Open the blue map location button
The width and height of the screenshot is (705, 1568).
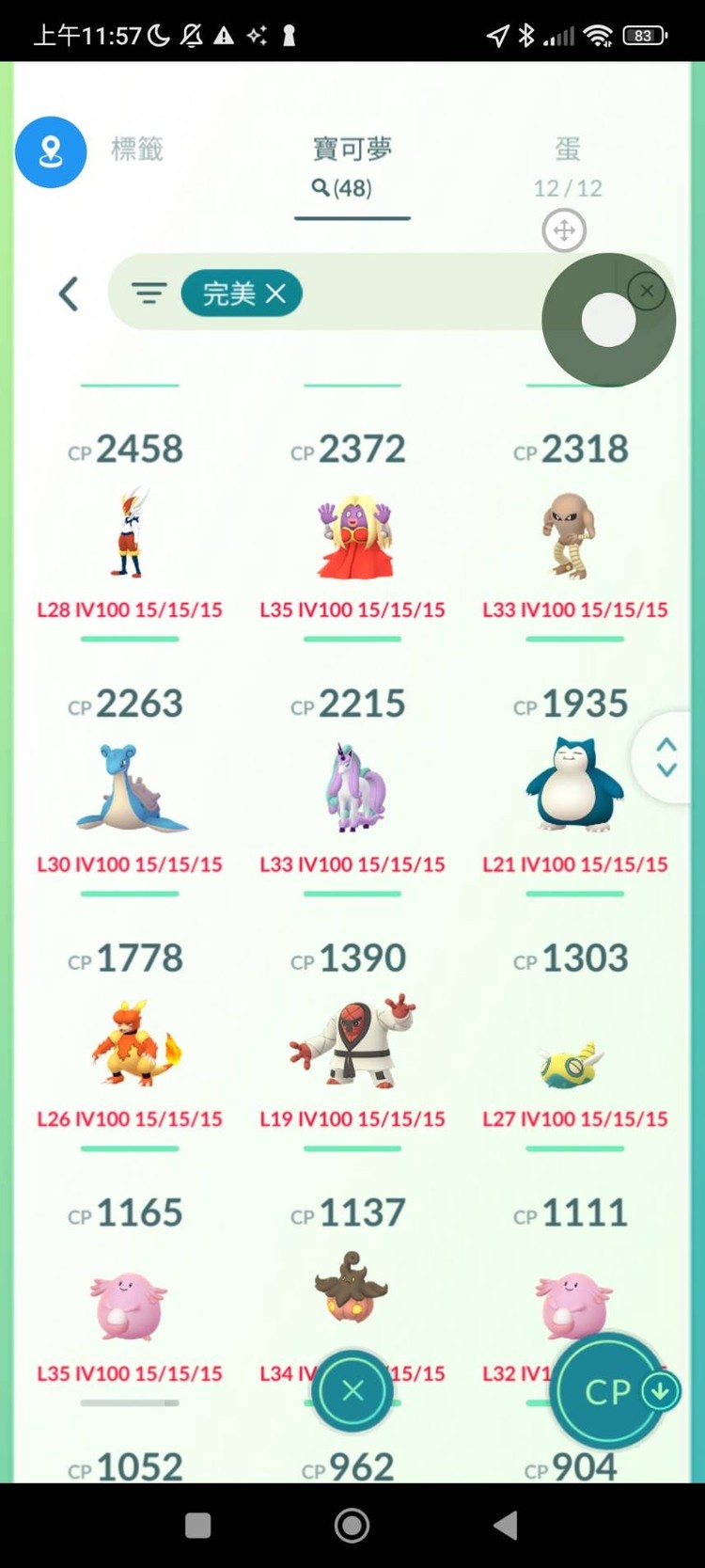point(51,152)
